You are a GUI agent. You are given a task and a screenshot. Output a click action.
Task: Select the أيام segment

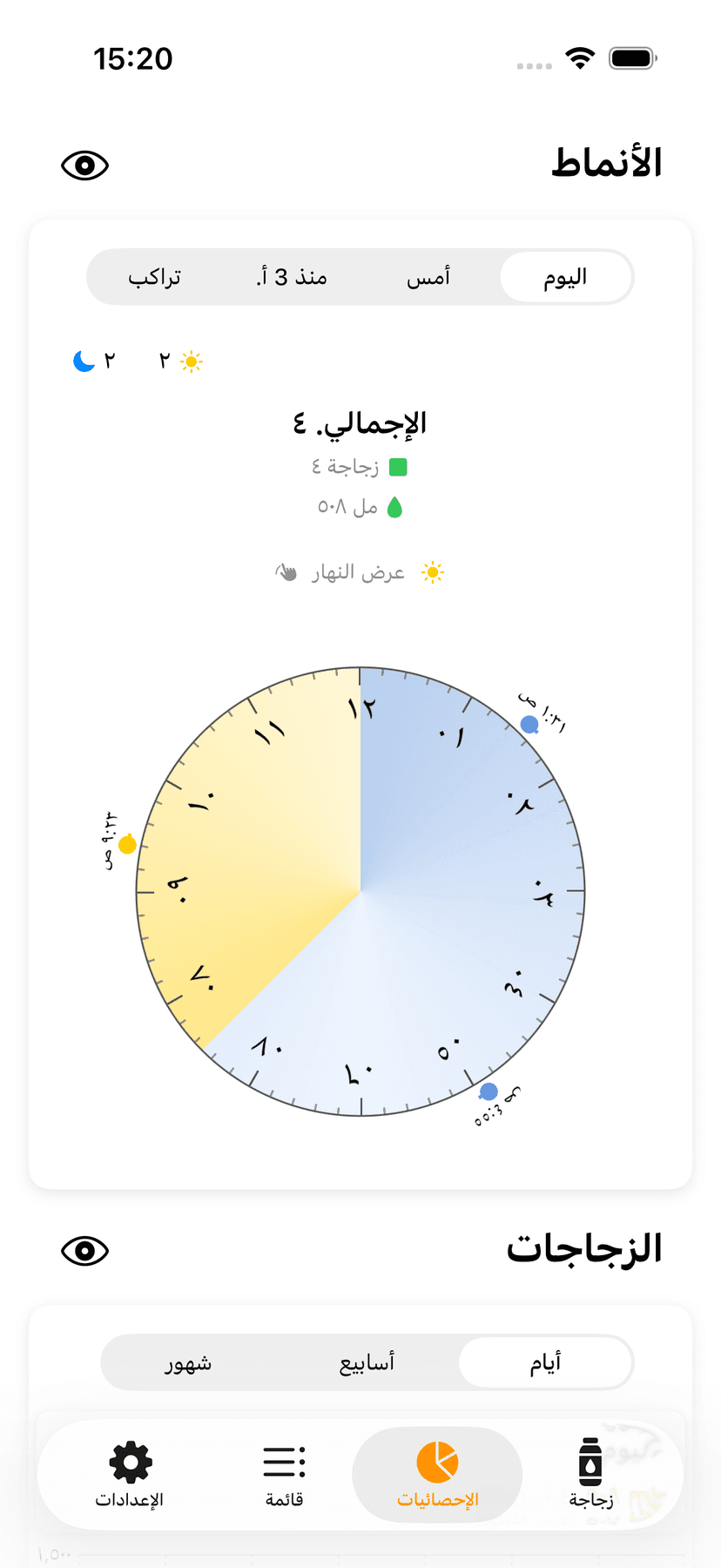(545, 1362)
